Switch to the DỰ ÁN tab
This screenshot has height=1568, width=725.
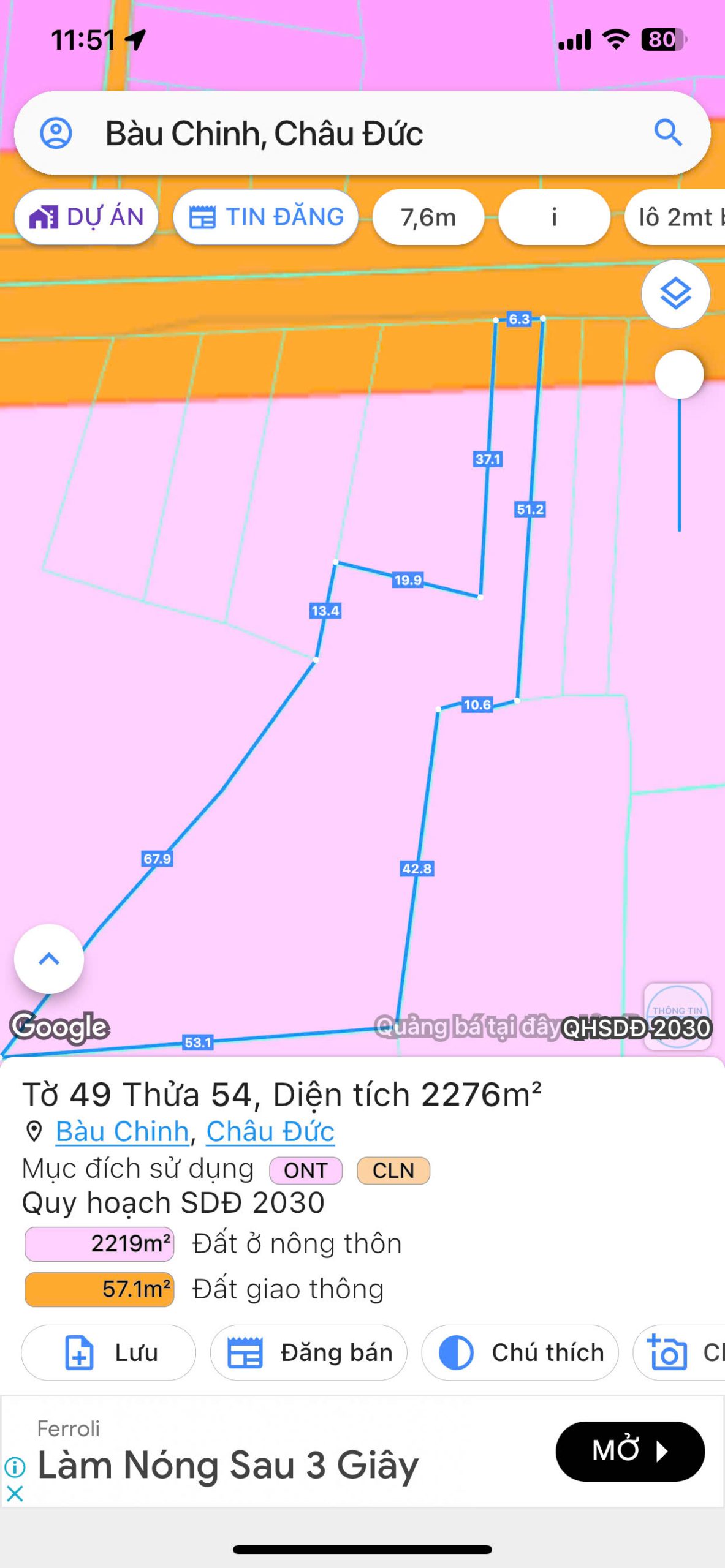click(x=86, y=217)
